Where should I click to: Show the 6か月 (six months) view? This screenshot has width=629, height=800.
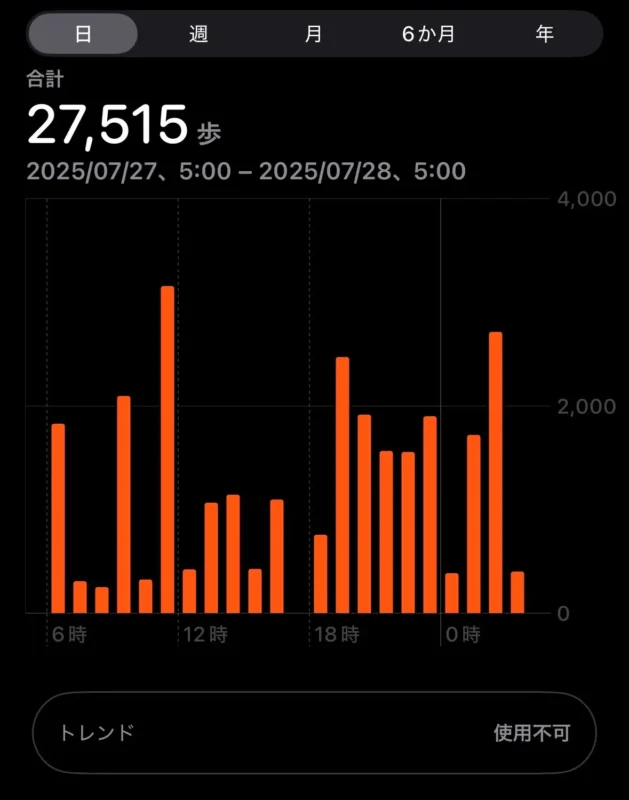428,34
